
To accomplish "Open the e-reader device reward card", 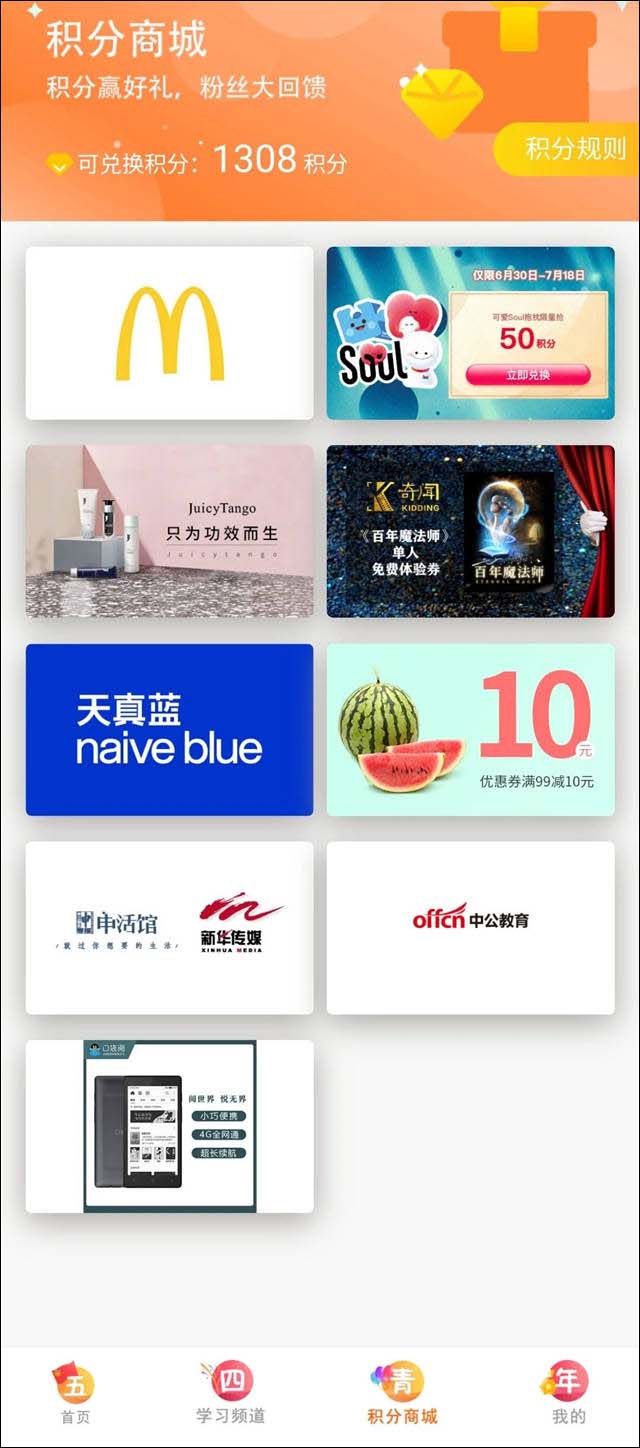I will pos(169,1126).
